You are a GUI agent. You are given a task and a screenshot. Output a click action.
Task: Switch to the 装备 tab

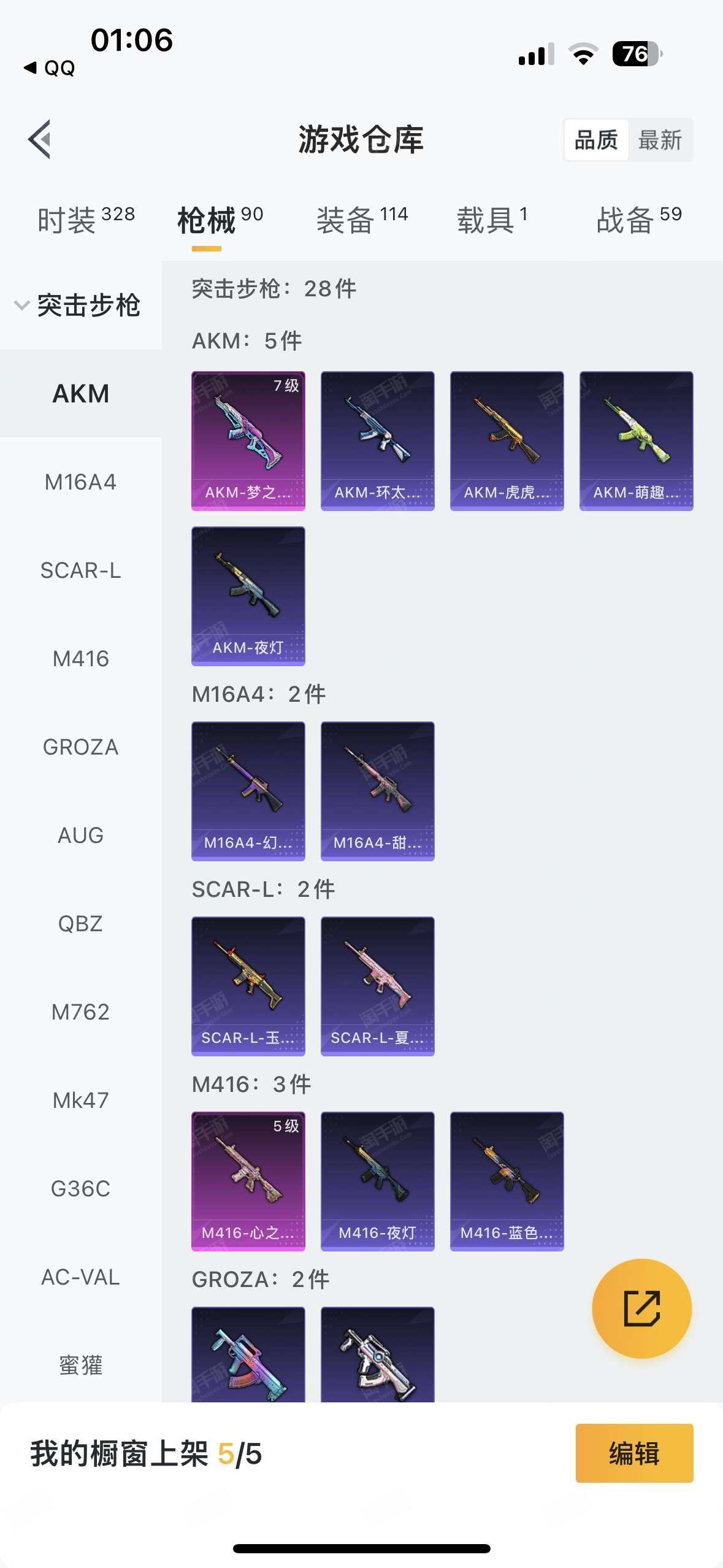362,220
